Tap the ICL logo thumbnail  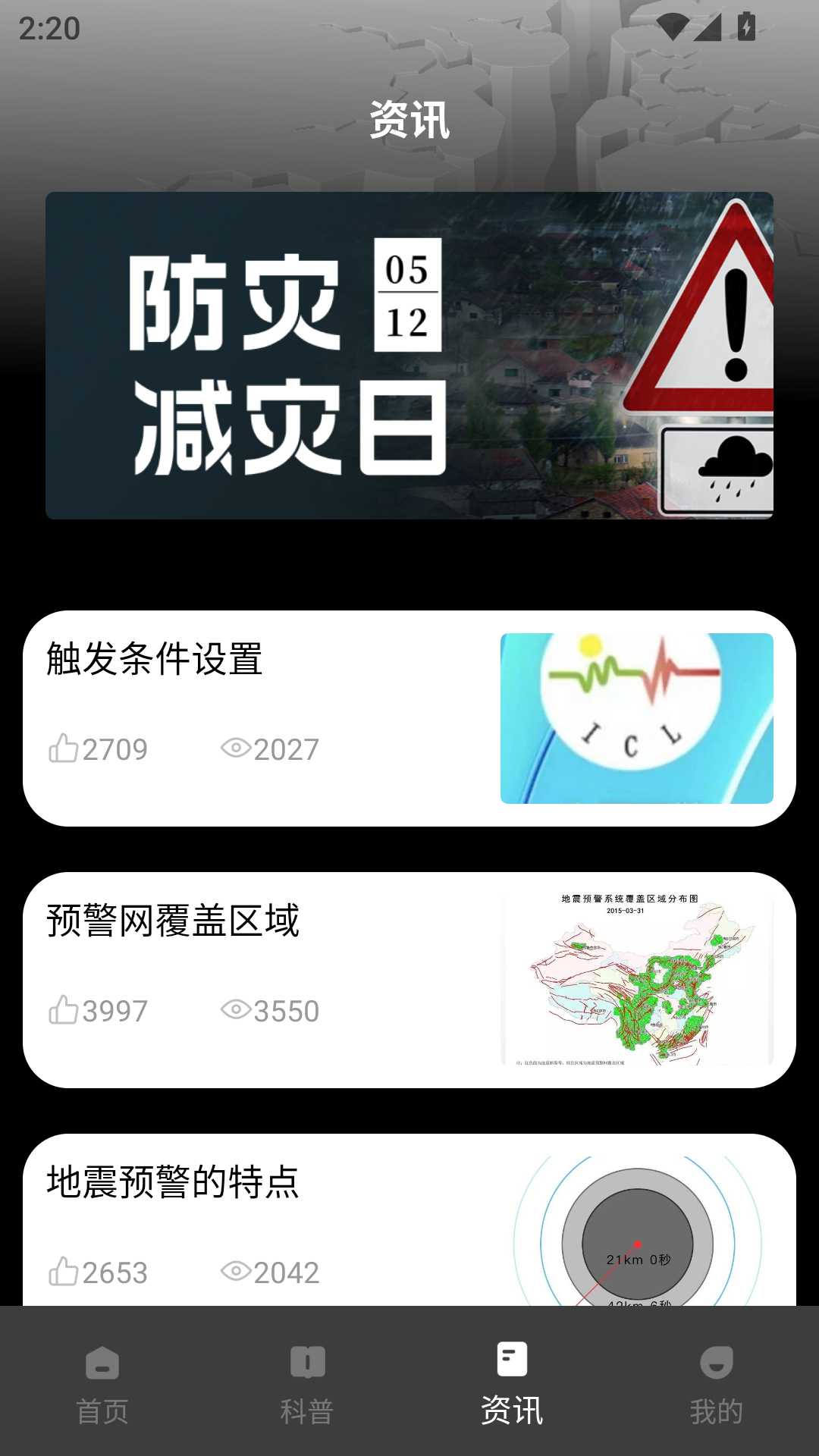pyautogui.click(x=639, y=718)
